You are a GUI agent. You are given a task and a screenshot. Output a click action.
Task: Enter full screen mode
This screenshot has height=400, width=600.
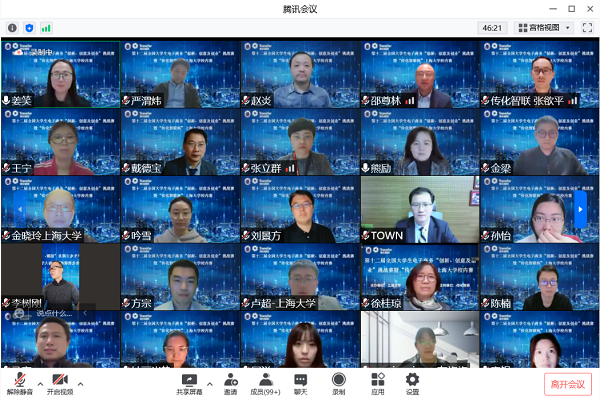(x=584, y=28)
